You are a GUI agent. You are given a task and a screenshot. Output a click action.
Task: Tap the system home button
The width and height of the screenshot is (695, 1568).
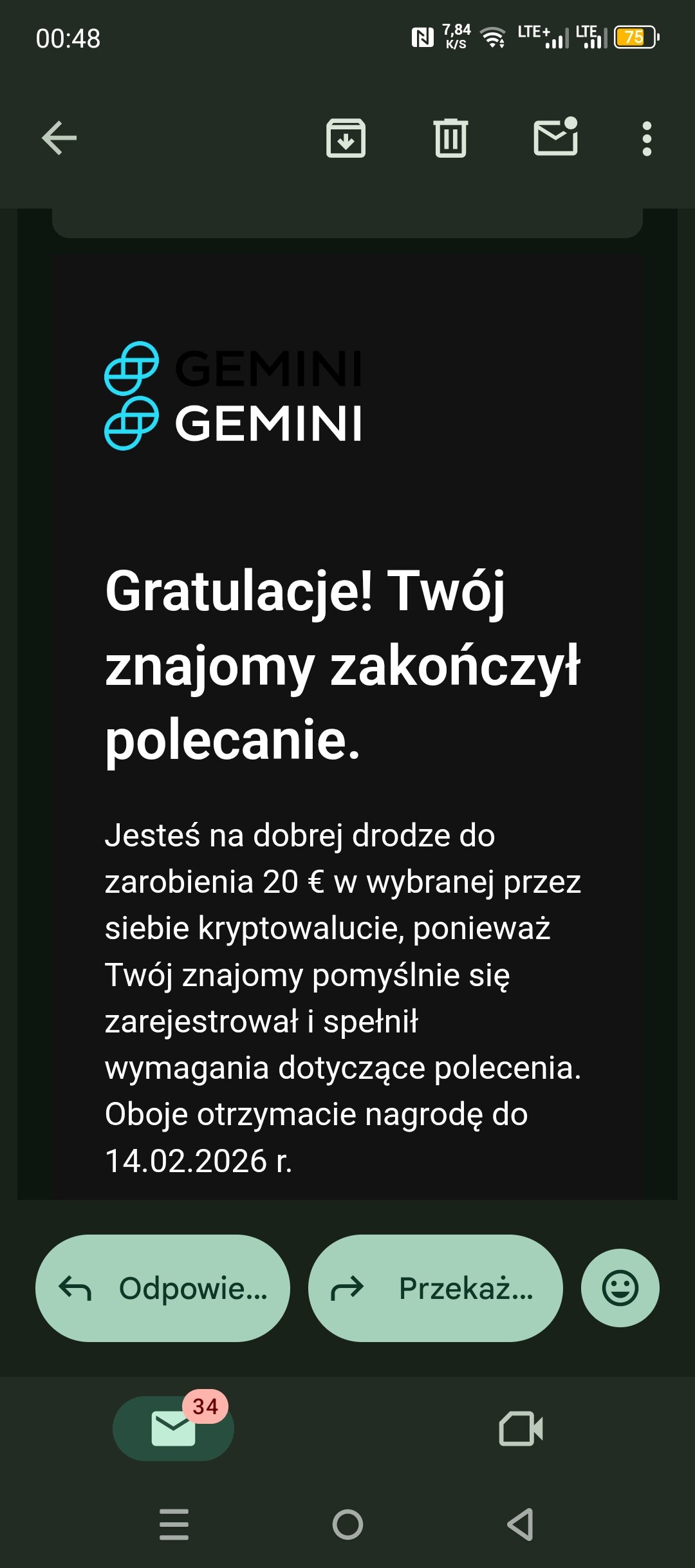(x=347, y=1524)
